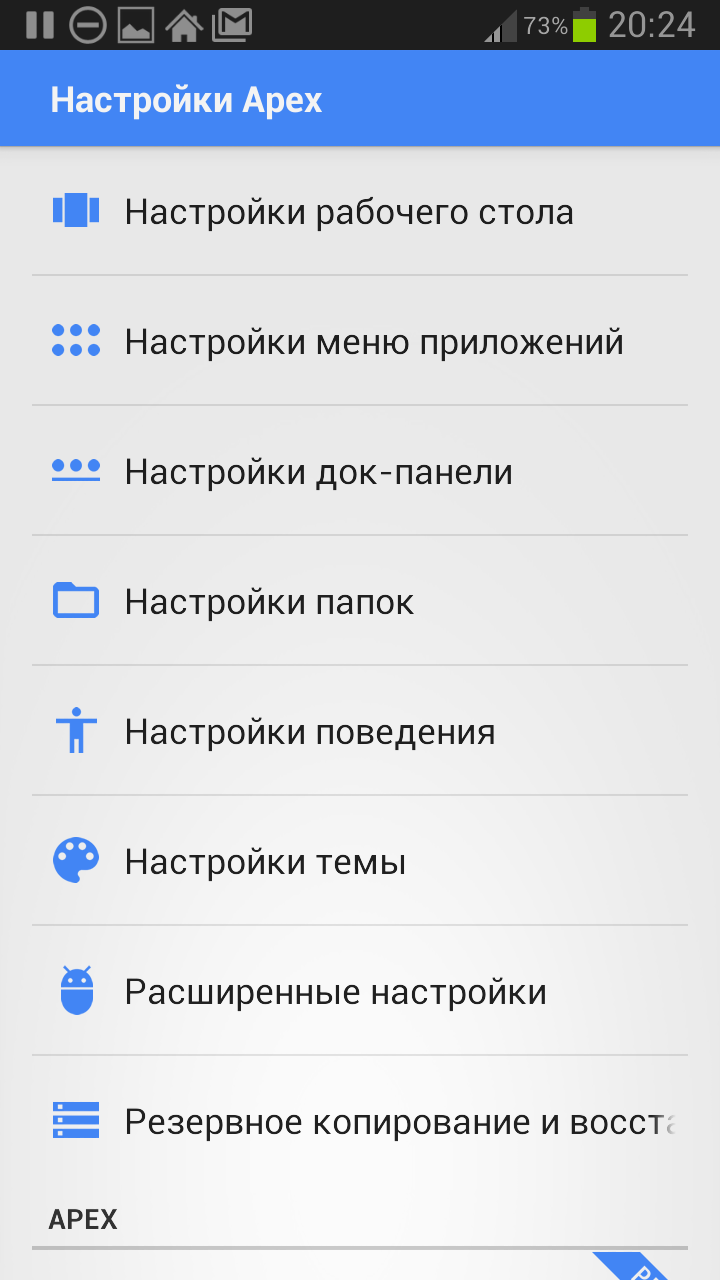Open Настройки рабочего стола
Screen dimensions: 720x1280
360,211
